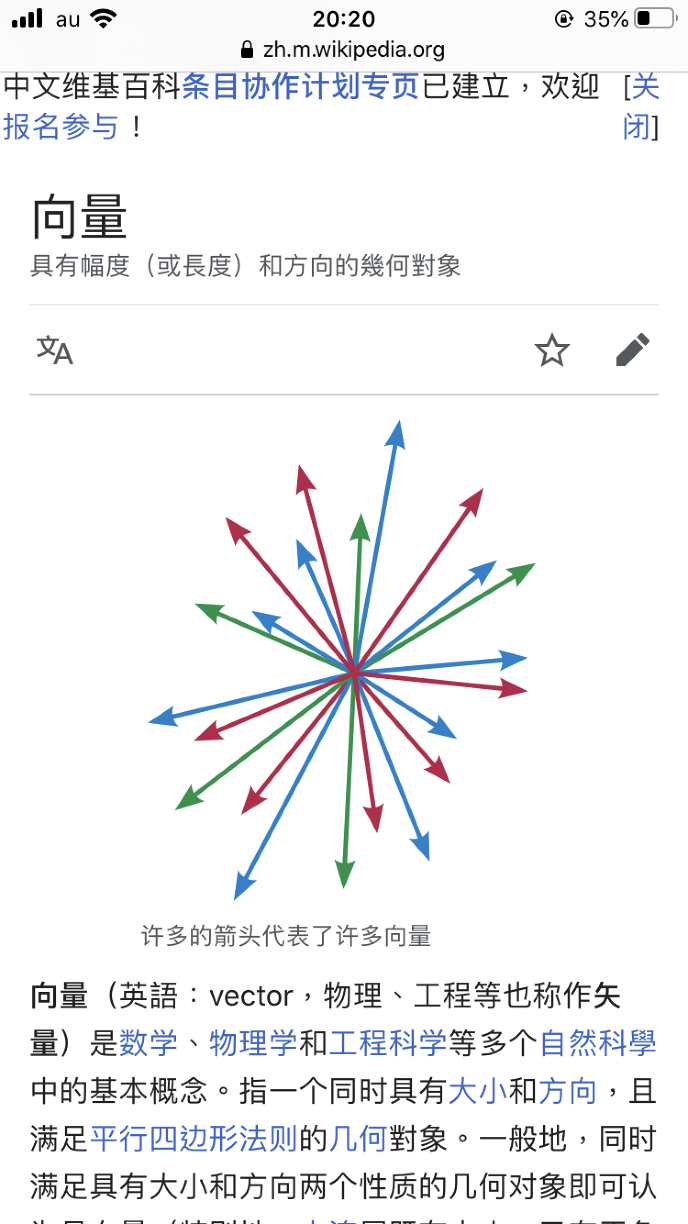Close the banner via 关闭 link
The height and width of the screenshot is (1224, 688).
coord(640,107)
